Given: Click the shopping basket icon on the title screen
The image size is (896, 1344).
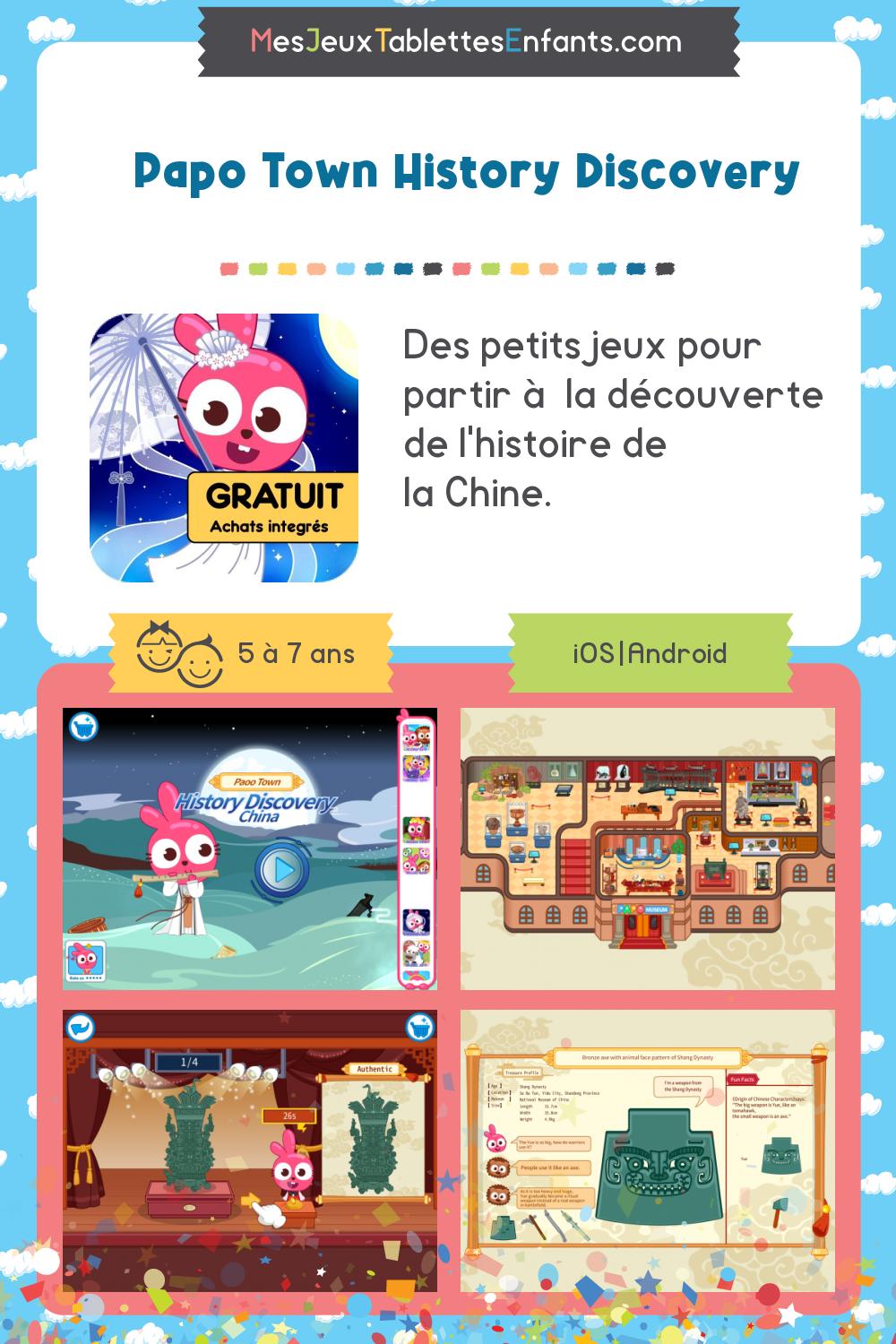Looking at the screenshot, I should click(83, 725).
